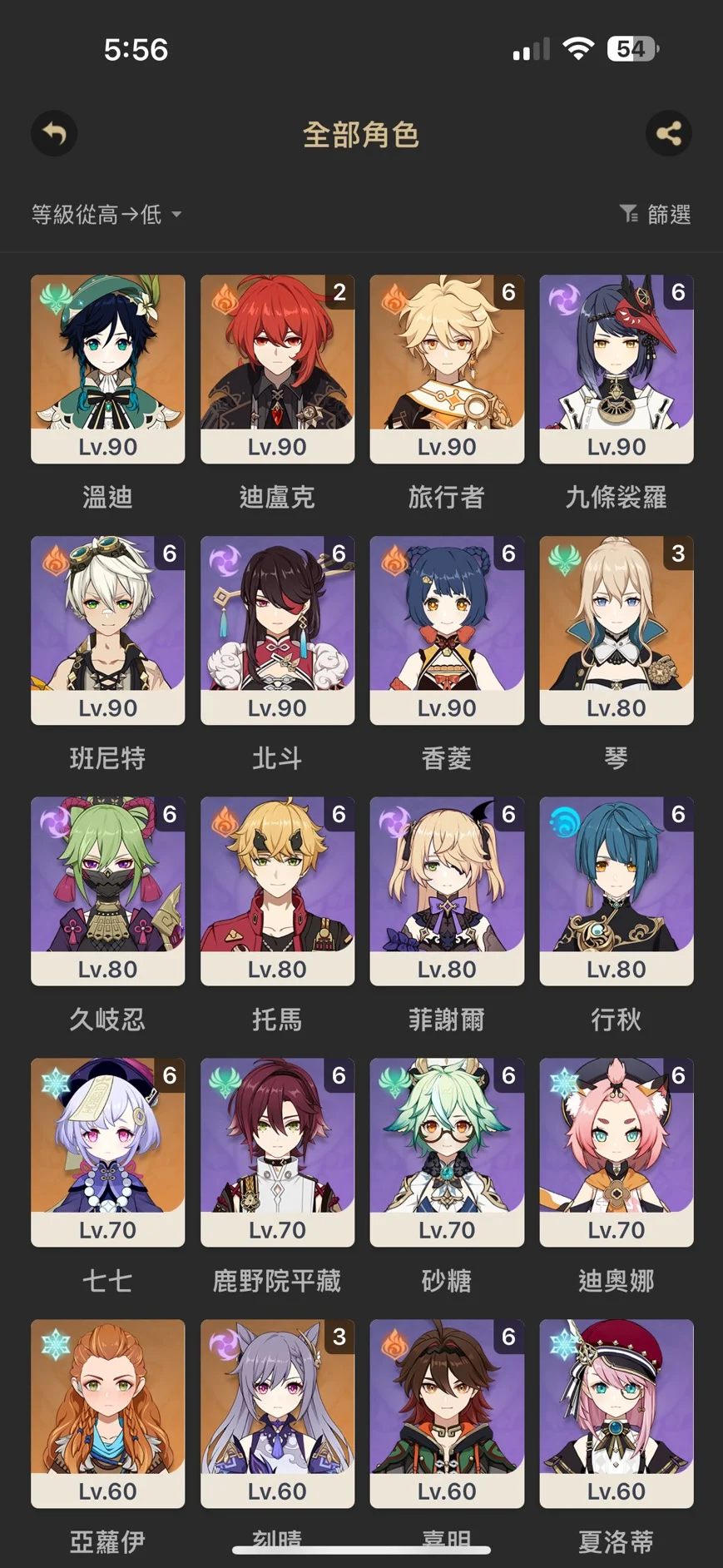View 托馬 character details

277,891
